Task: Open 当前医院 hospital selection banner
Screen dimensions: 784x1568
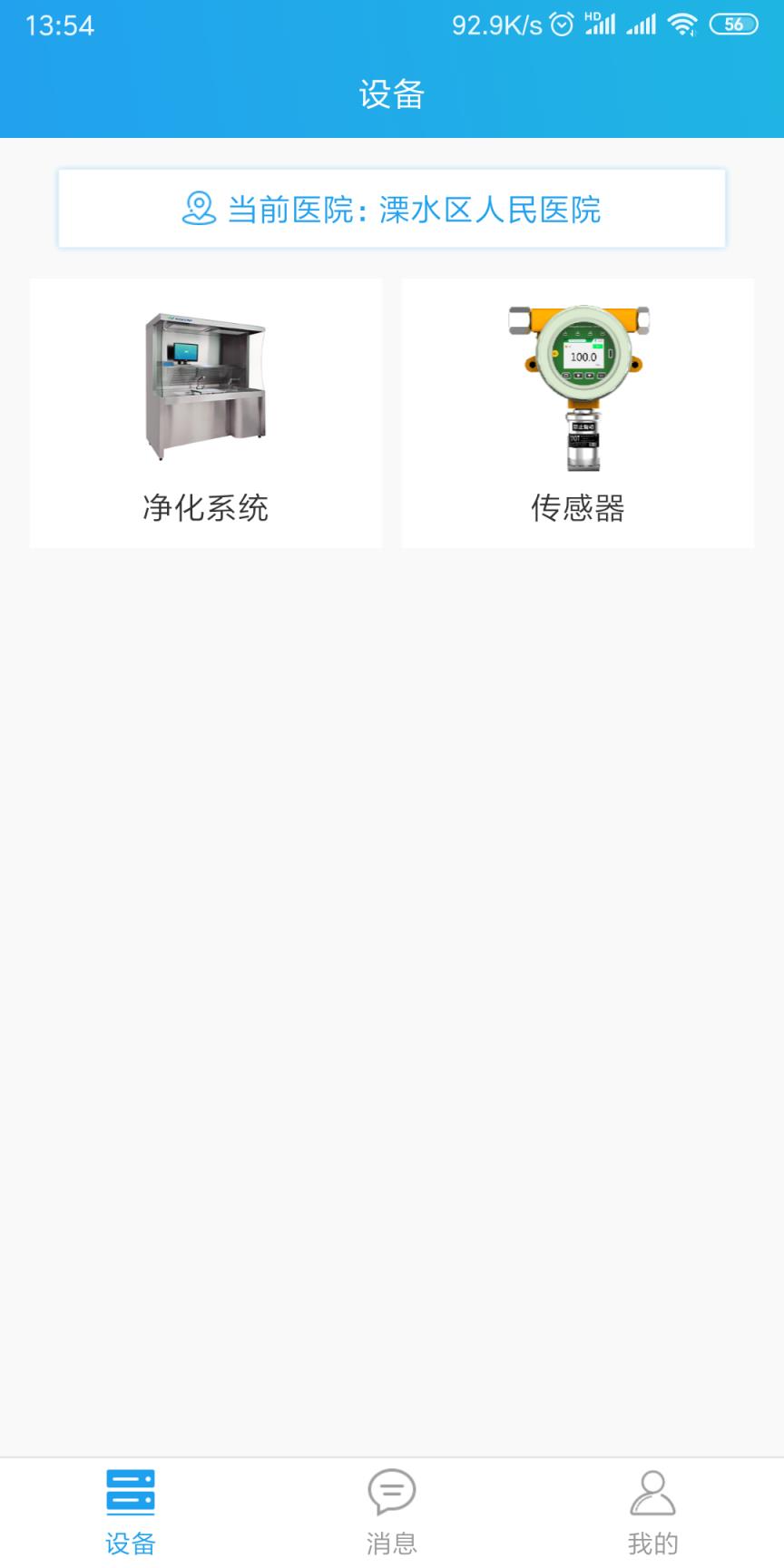Action: (391, 208)
